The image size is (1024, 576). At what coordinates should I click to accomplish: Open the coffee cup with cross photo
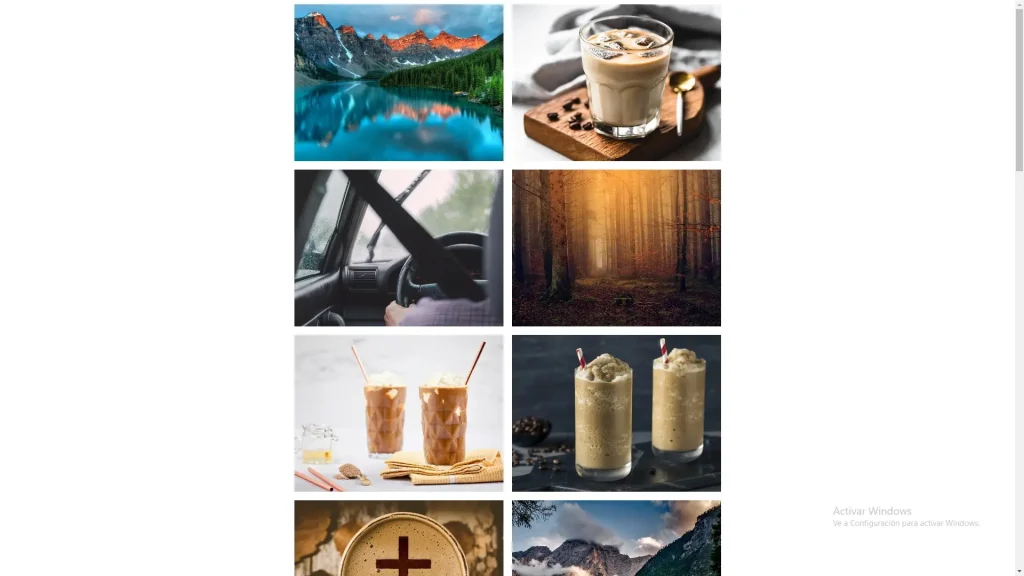coord(398,539)
